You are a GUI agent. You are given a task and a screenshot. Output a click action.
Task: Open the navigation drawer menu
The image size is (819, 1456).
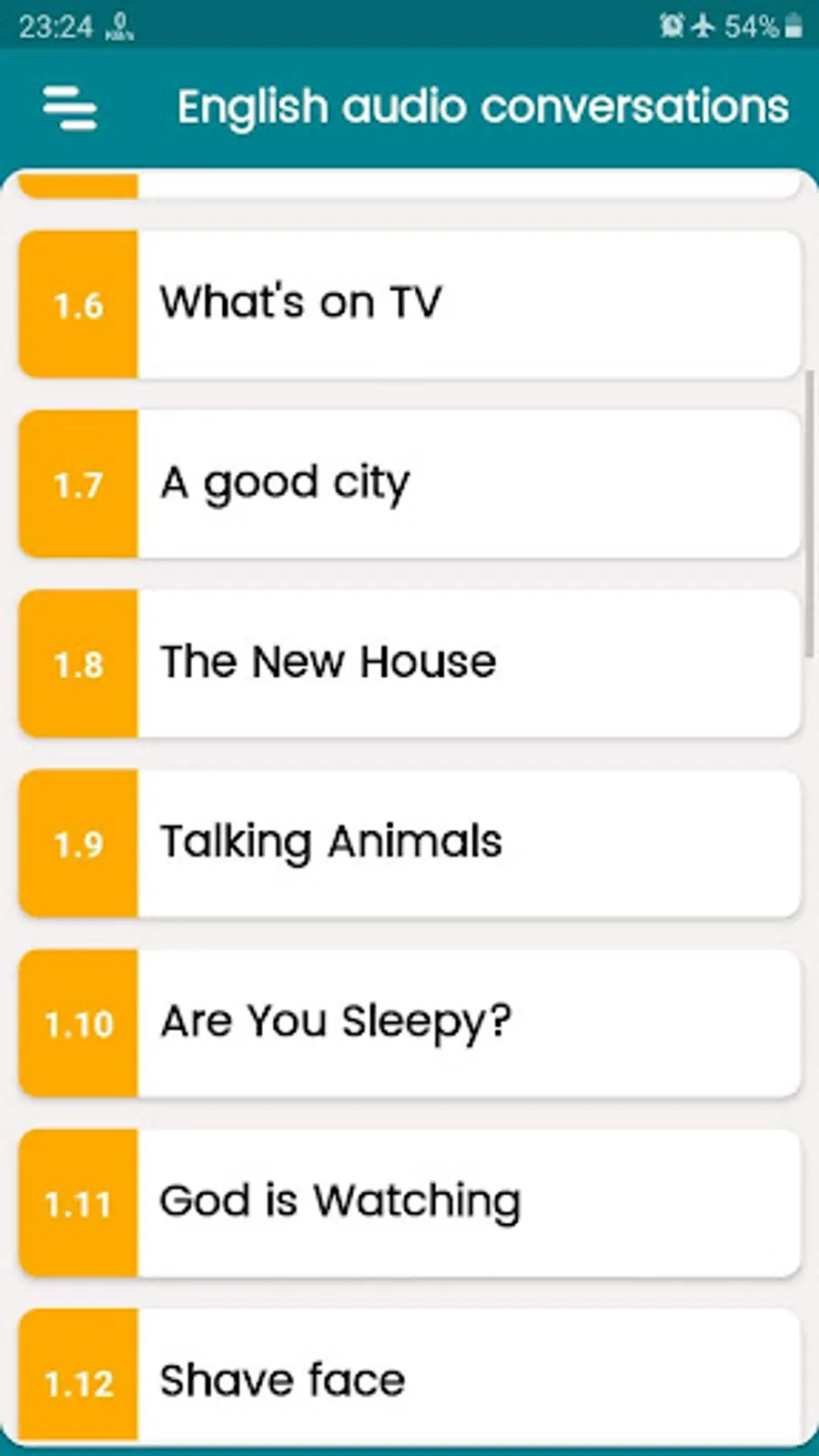pos(70,107)
